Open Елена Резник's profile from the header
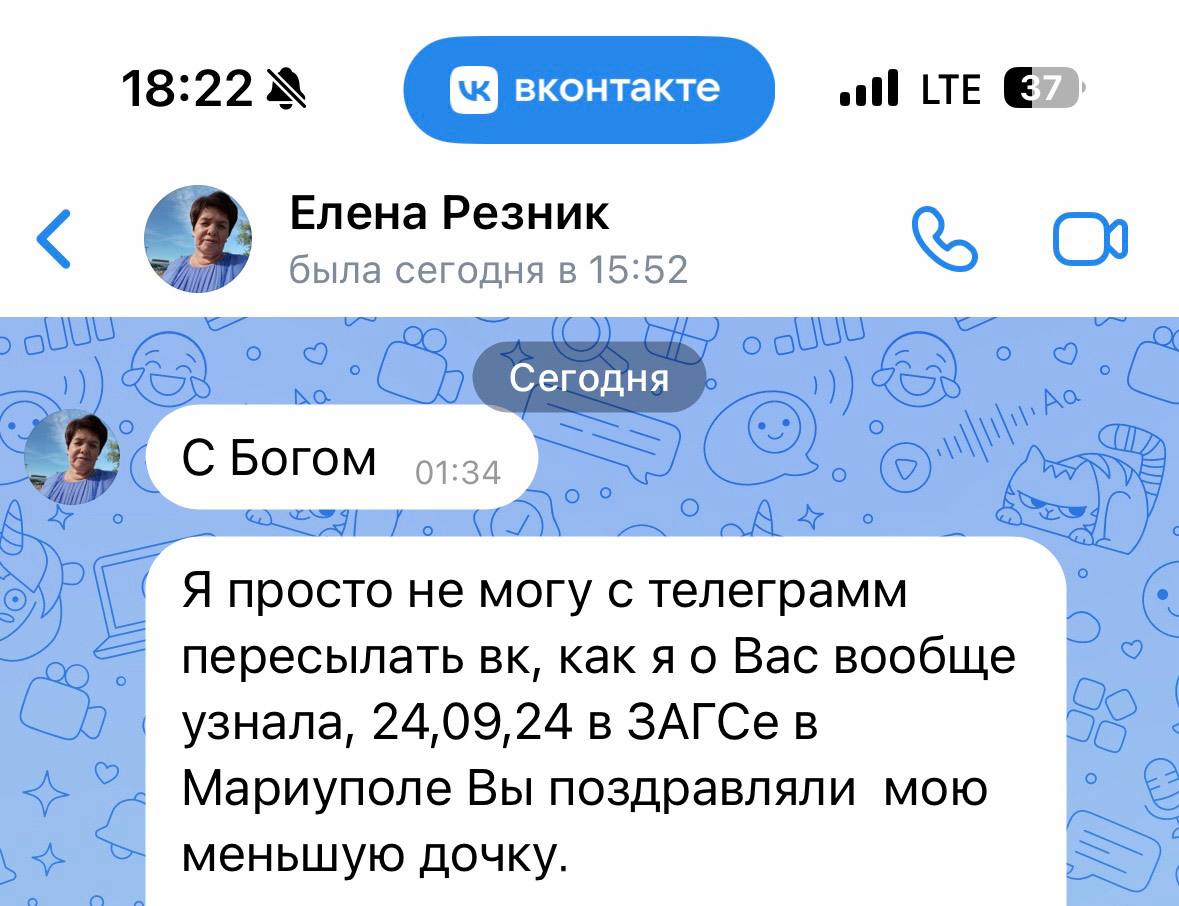This screenshot has height=906, width=1179. coord(447,214)
